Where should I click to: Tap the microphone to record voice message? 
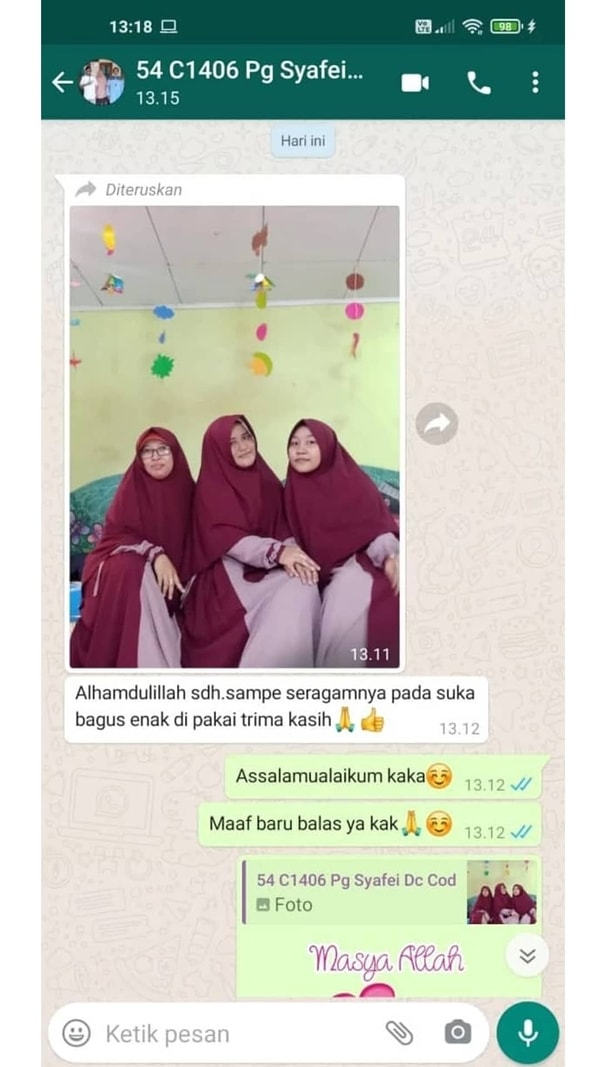(527, 1033)
